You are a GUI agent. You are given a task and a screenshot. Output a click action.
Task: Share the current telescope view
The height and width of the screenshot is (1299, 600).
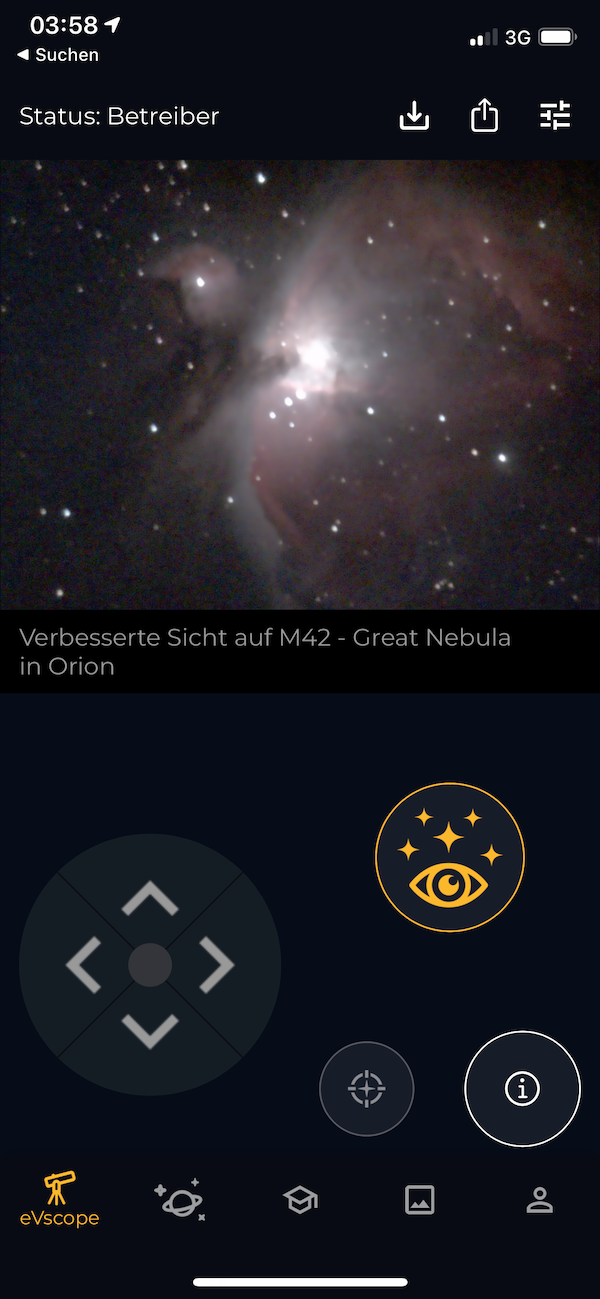tap(484, 116)
